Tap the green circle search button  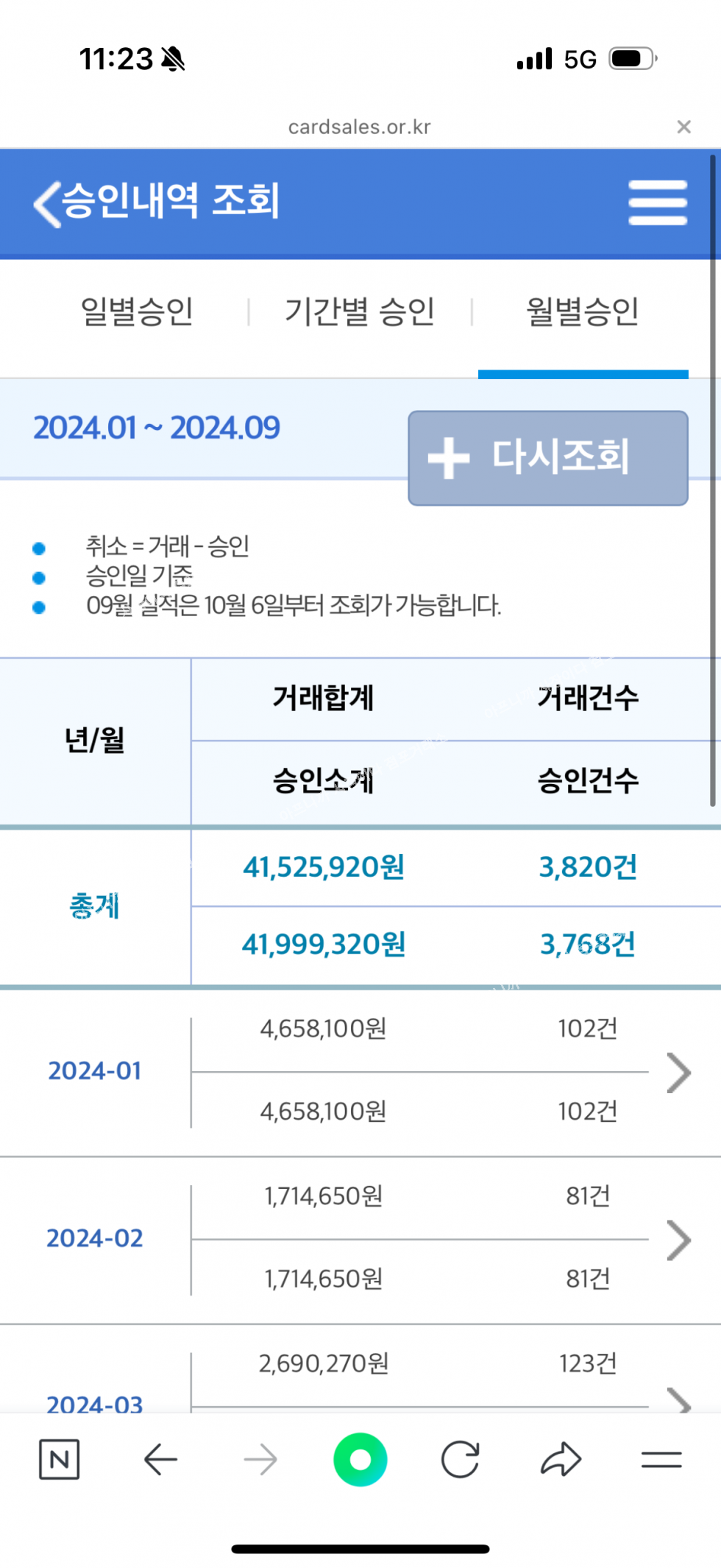click(x=360, y=1459)
